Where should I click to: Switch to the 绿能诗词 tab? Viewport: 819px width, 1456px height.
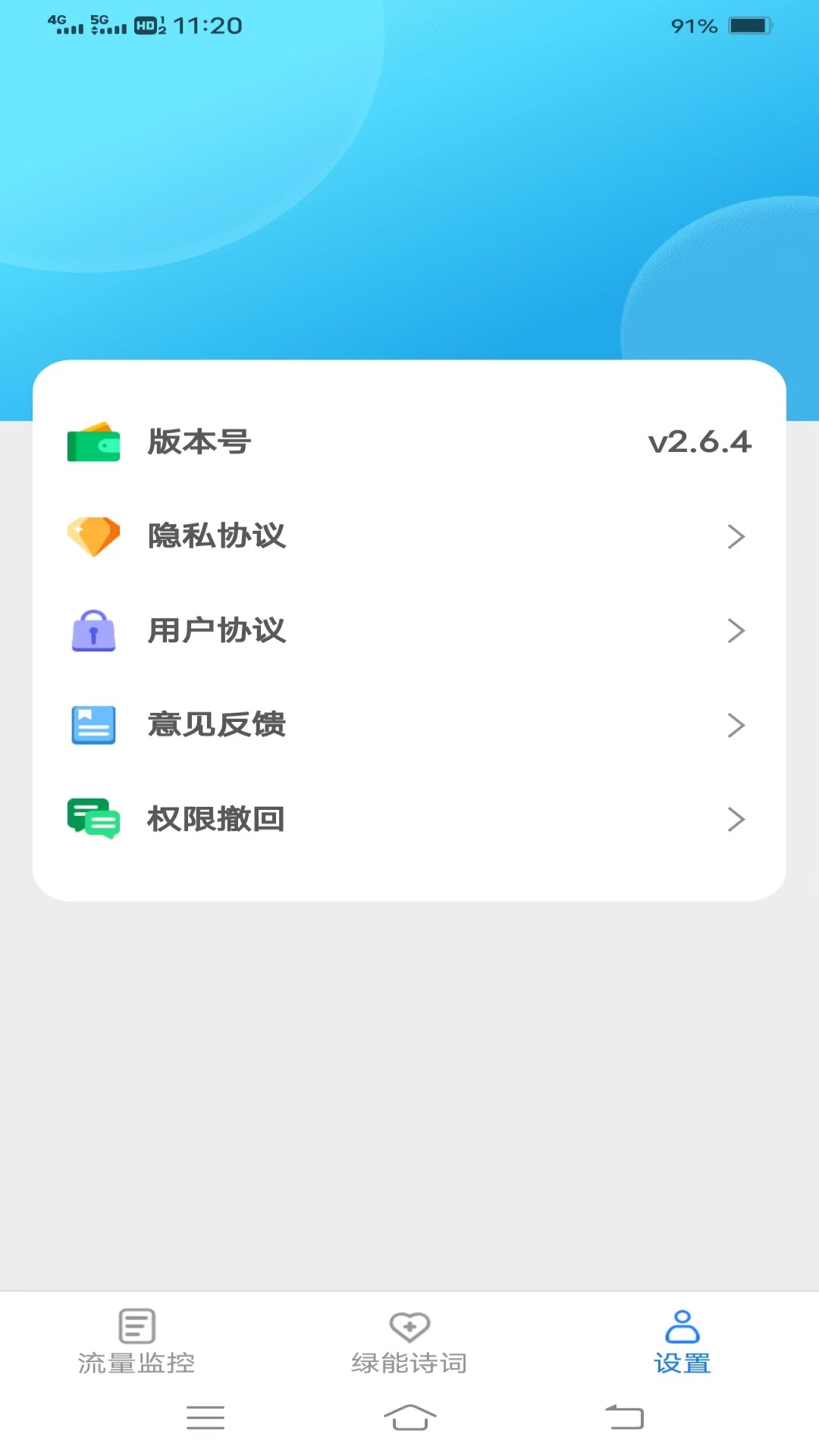click(409, 1342)
